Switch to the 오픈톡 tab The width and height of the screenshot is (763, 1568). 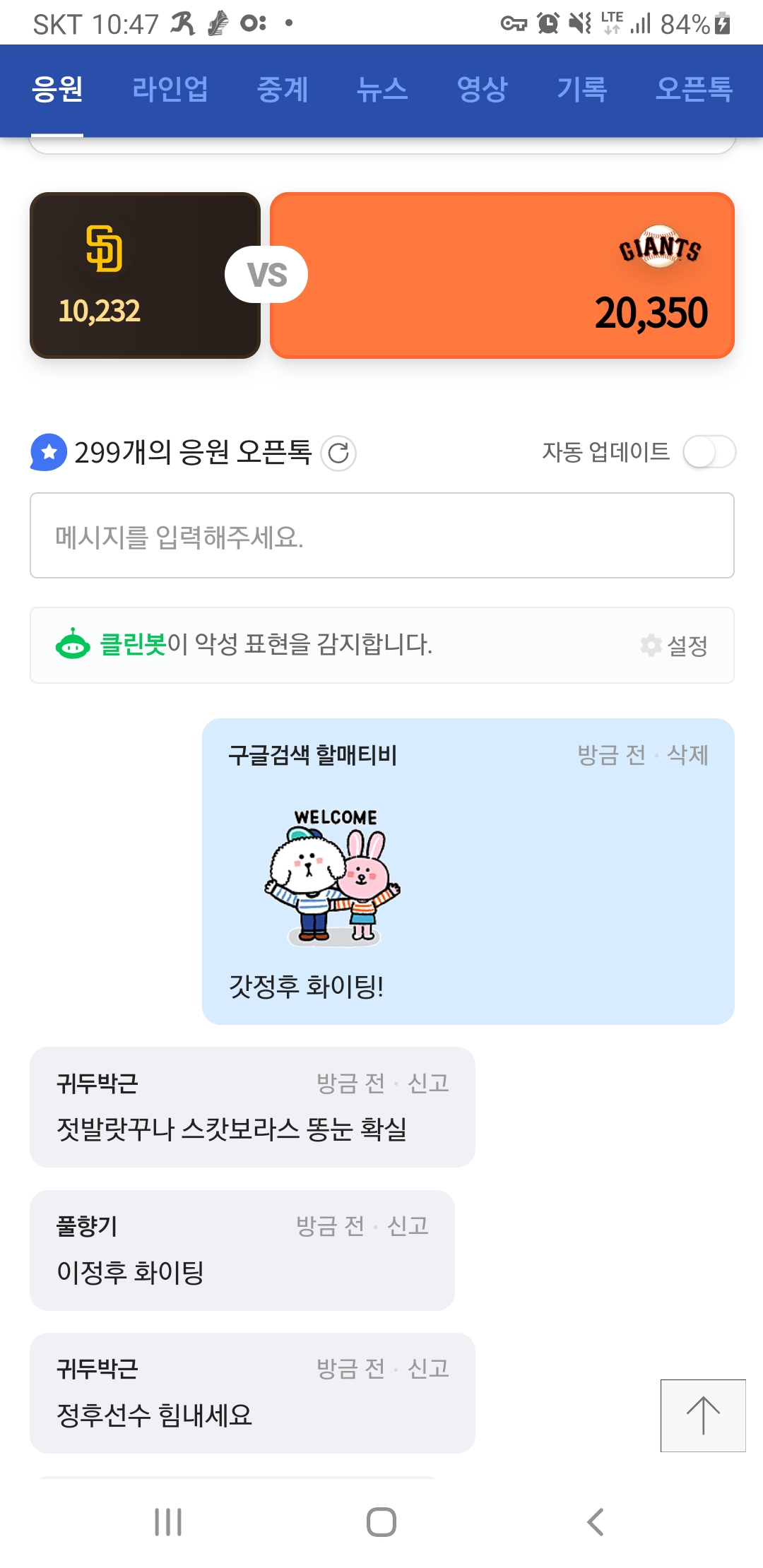pos(693,90)
